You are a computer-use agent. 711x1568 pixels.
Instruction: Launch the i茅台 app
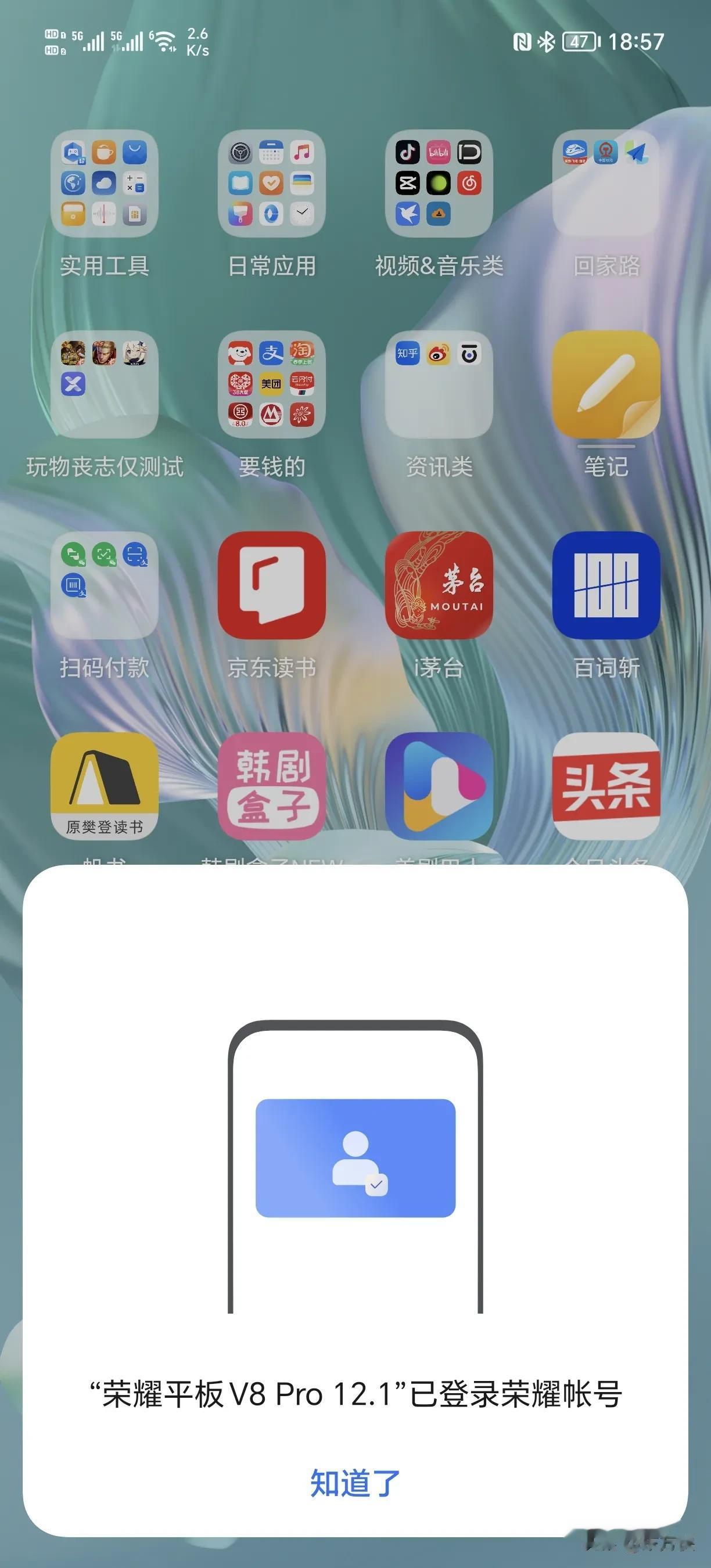pyautogui.click(x=439, y=585)
